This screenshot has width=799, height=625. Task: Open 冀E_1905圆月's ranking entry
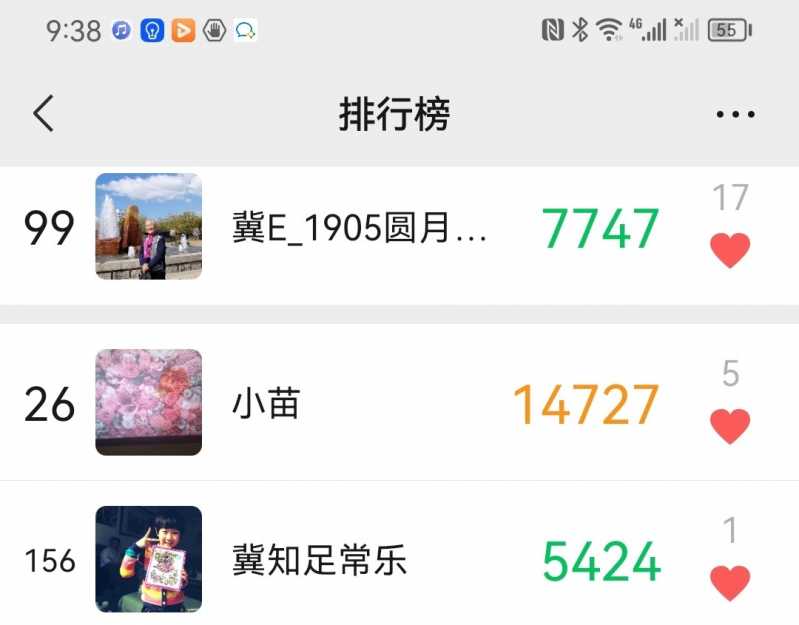[x=360, y=229]
